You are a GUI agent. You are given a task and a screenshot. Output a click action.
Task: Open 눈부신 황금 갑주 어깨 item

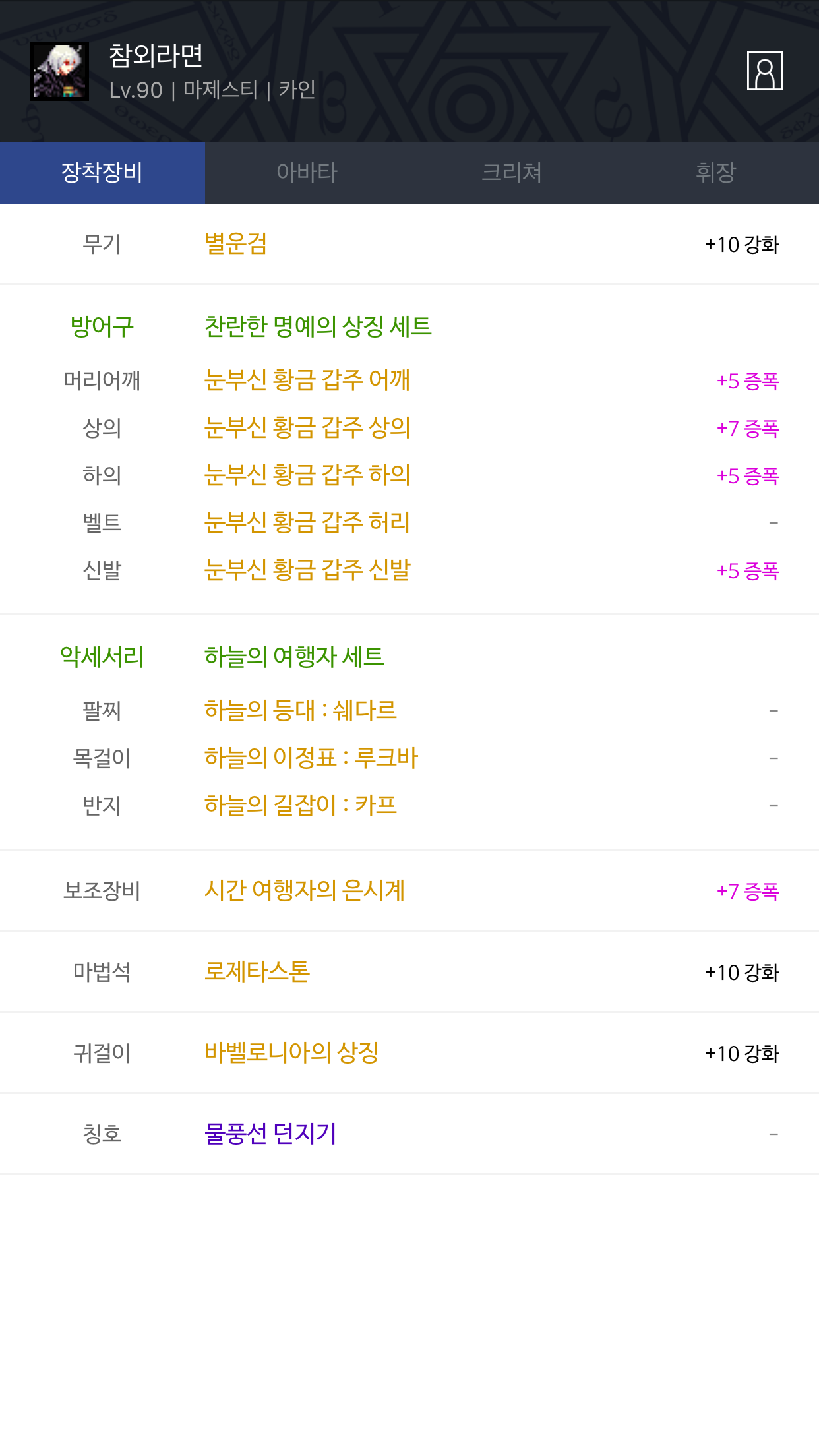[307, 380]
